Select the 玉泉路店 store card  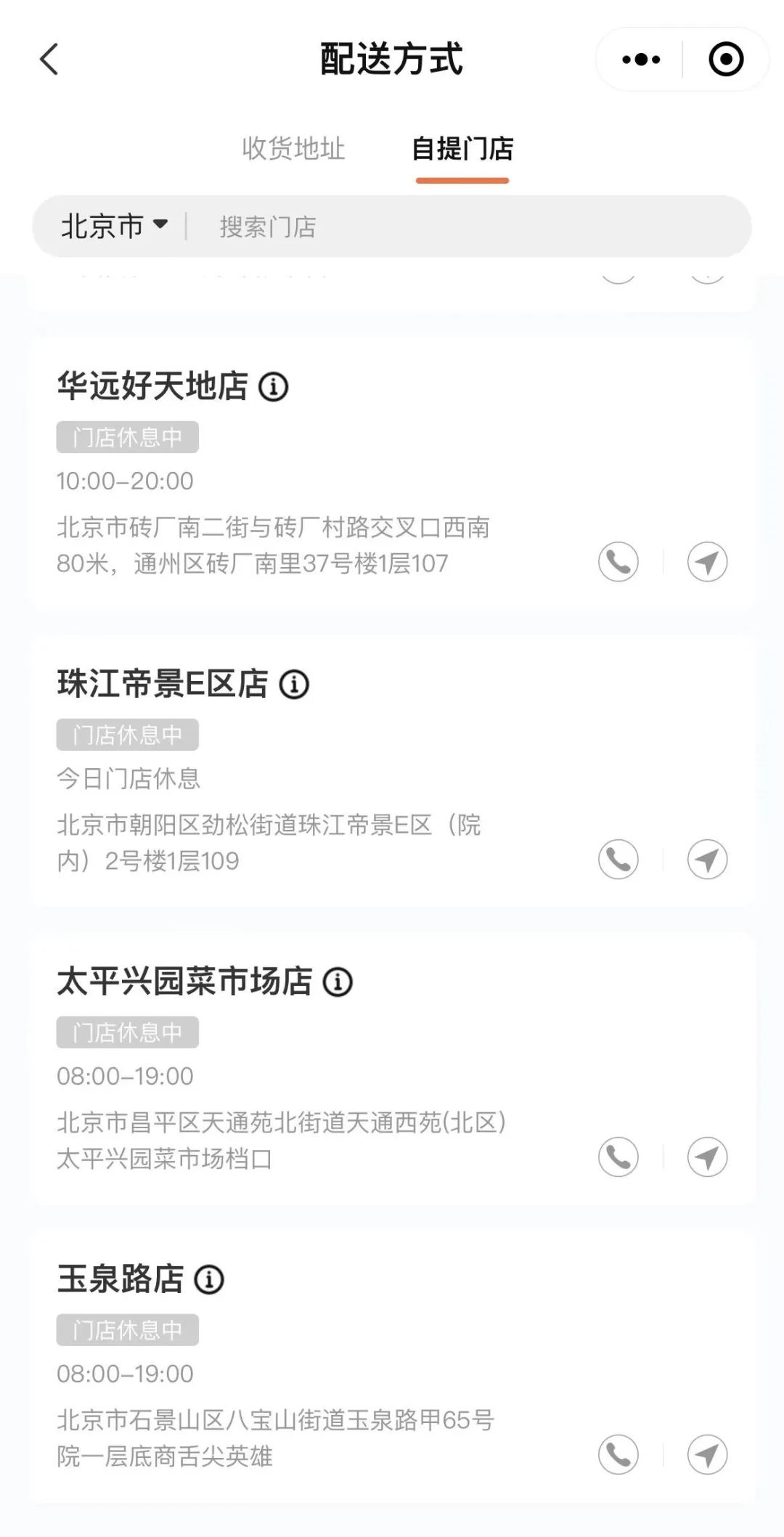pos(327,1365)
